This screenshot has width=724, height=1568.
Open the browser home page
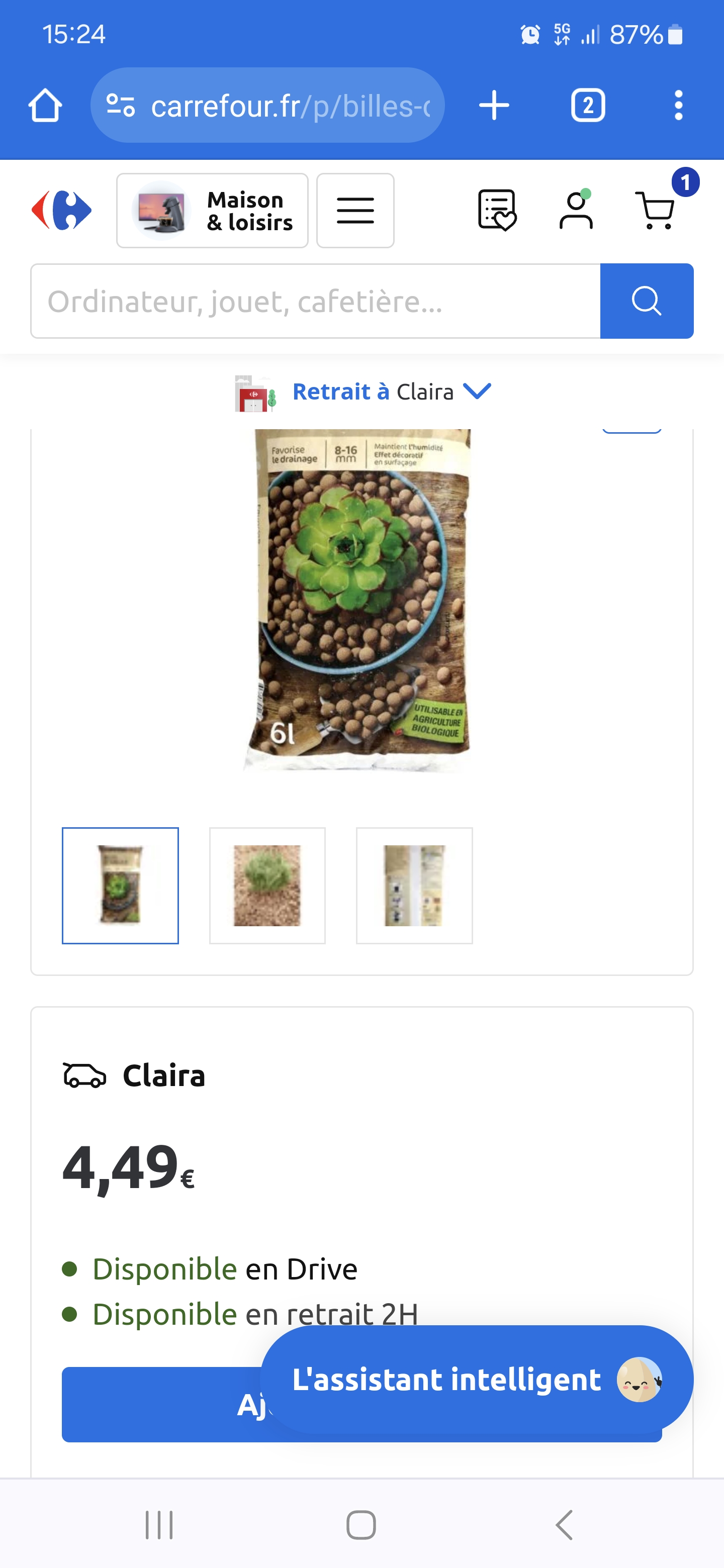pyautogui.click(x=45, y=106)
